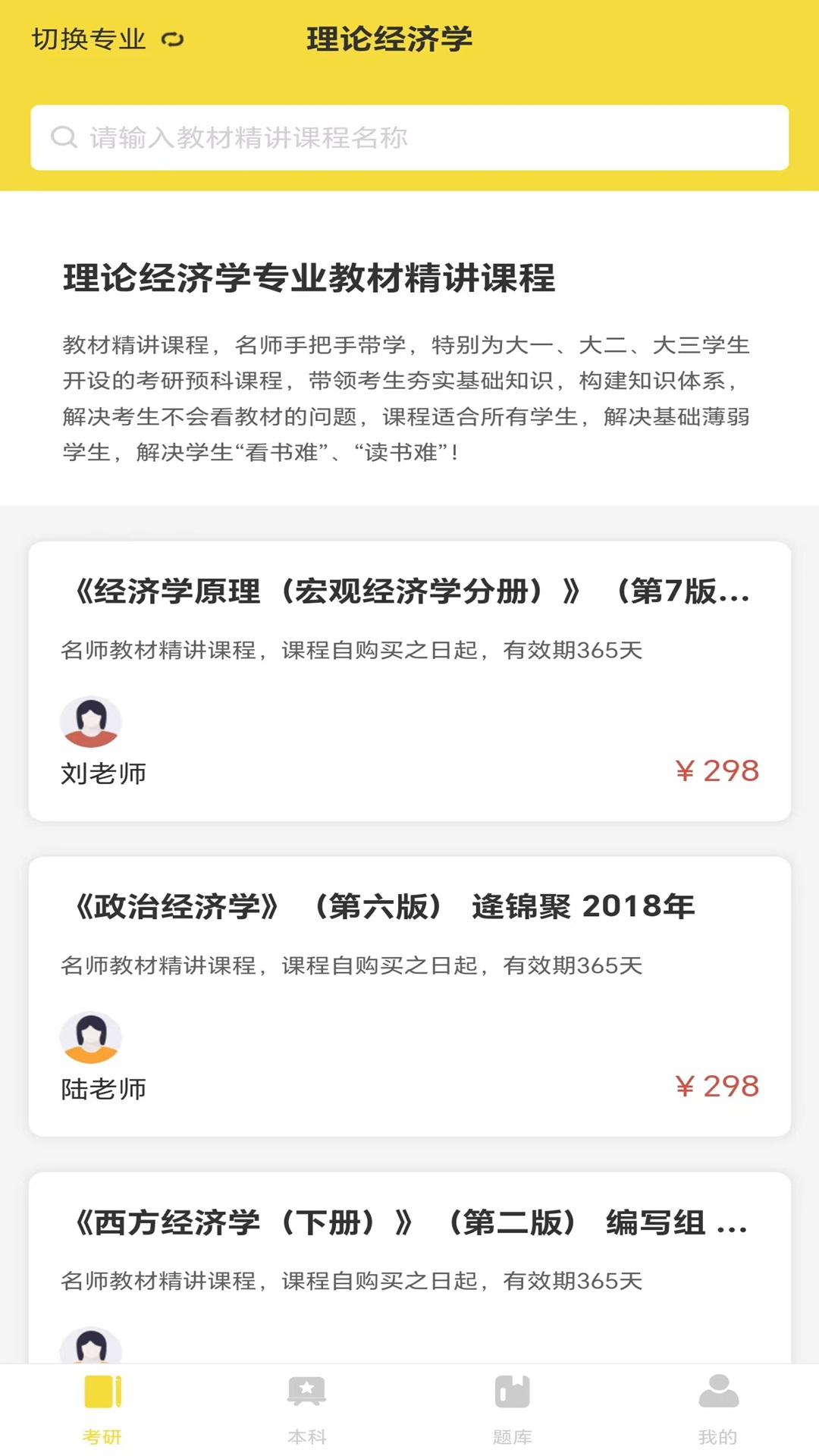Switch to the 我的 tab

pyautogui.click(x=718, y=1418)
